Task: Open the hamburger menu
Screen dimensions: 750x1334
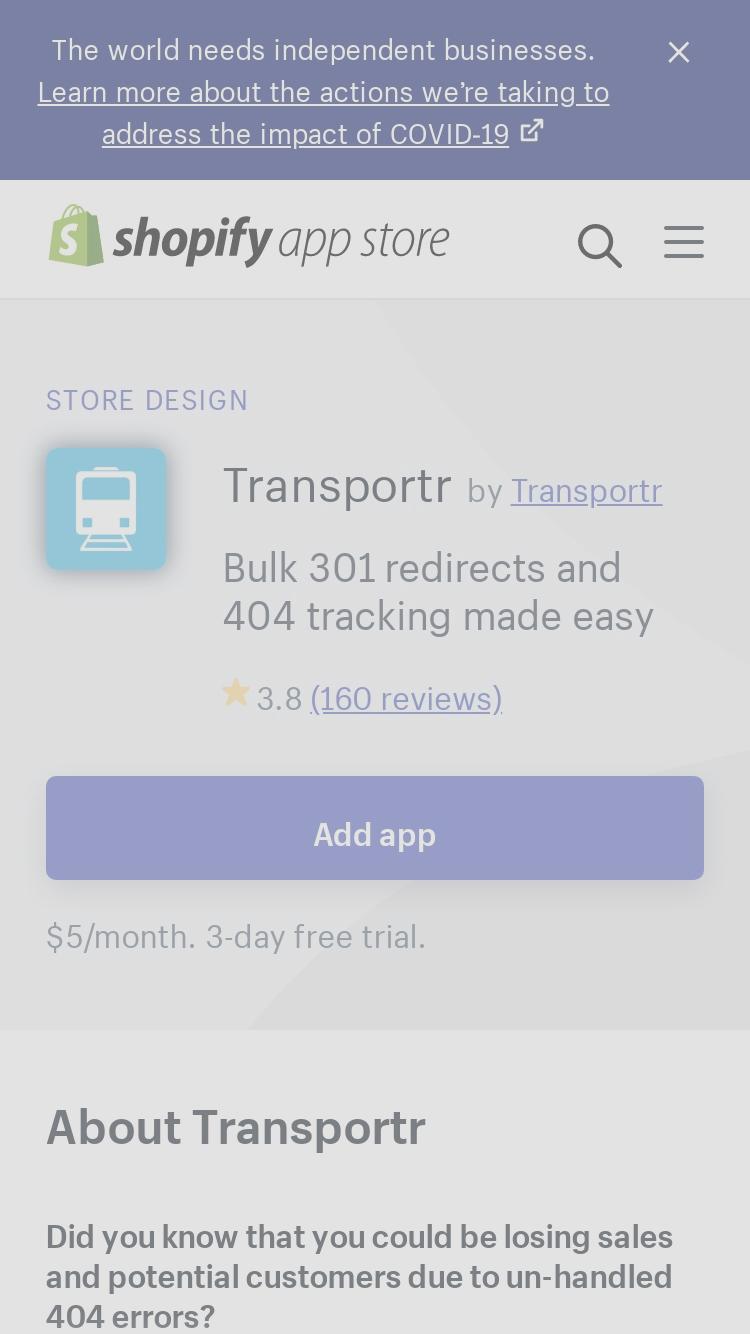Action: click(x=684, y=242)
